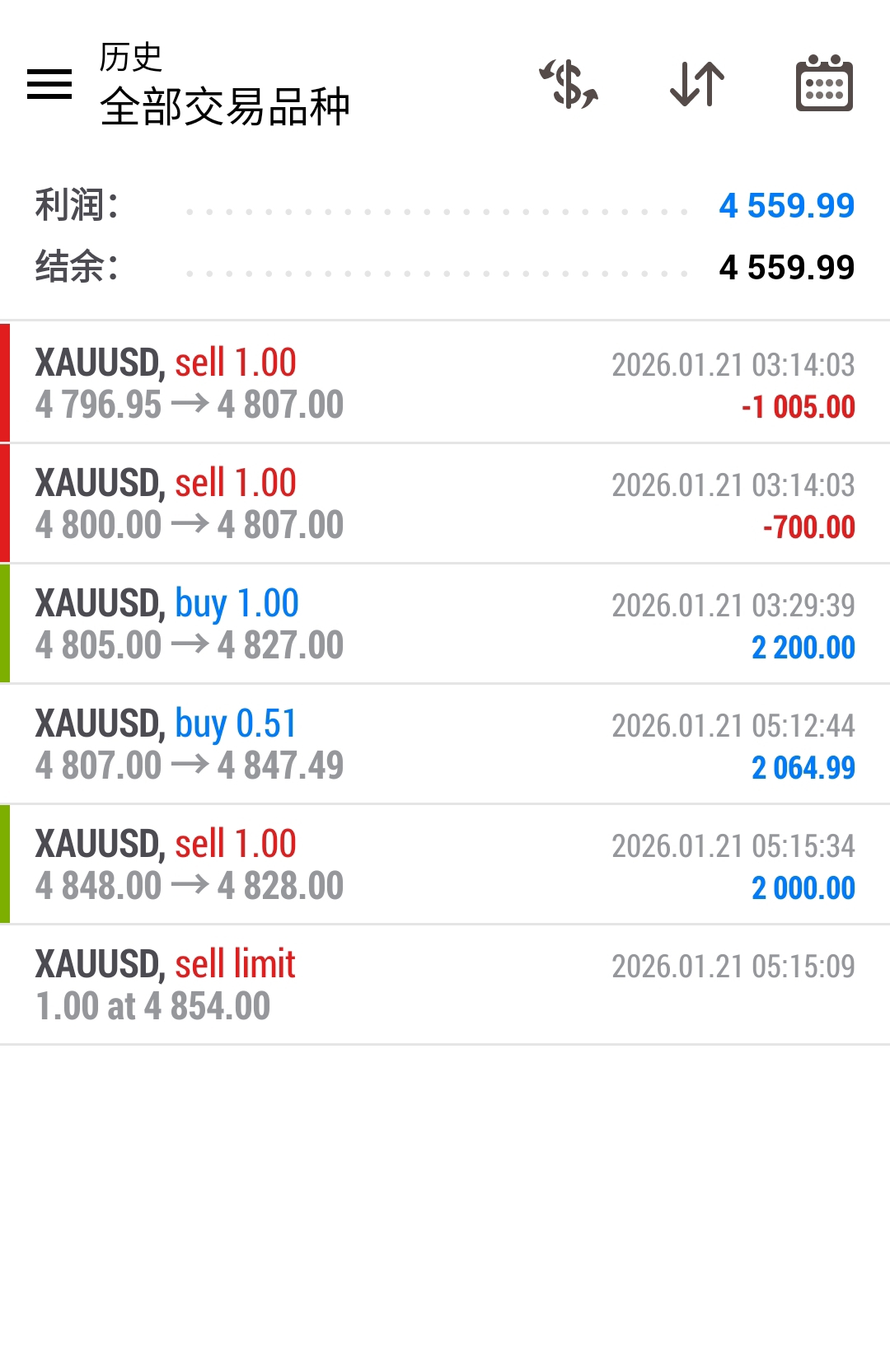Open the hamburger drawer menu
Viewport: 890px width, 1372px height.
coord(49,84)
